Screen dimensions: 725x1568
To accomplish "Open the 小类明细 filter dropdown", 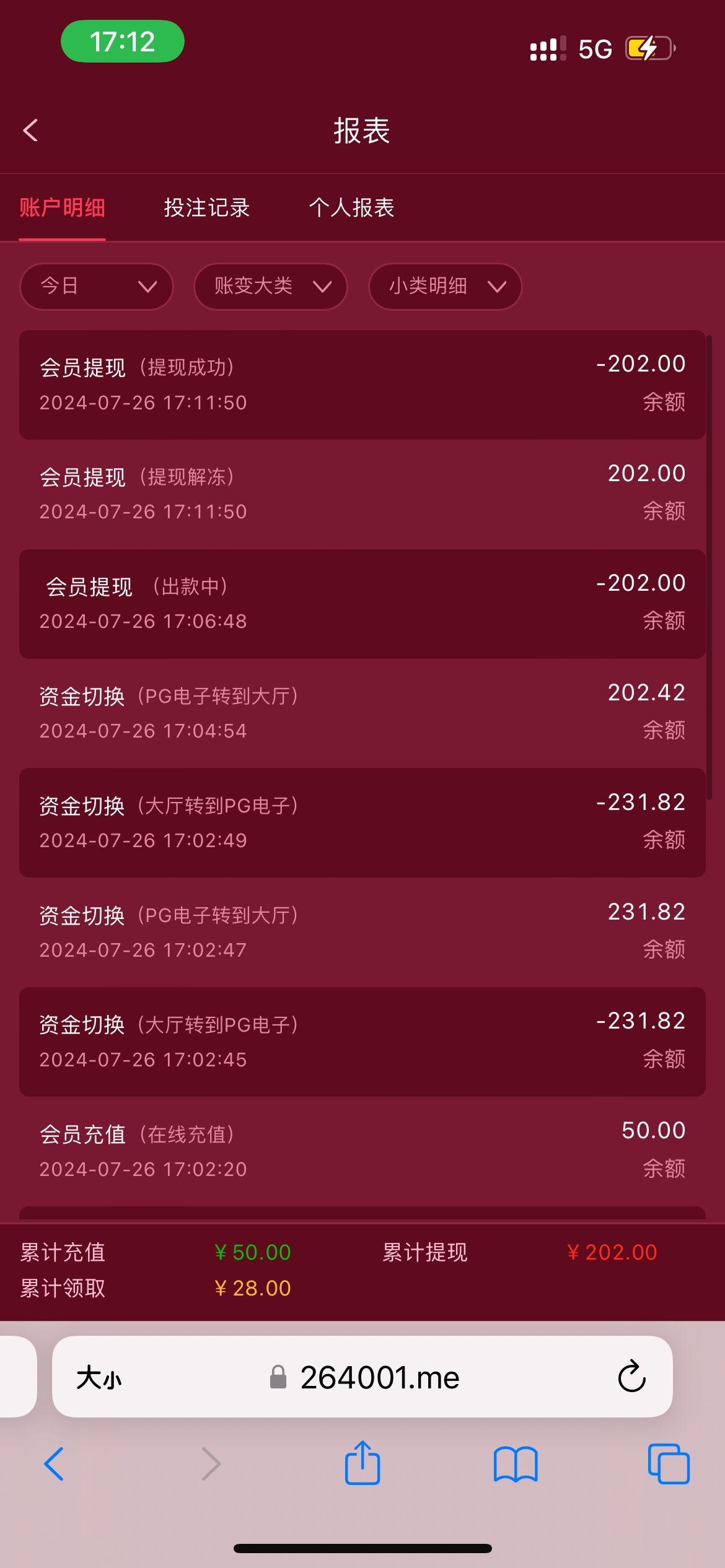I will tap(445, 286).
